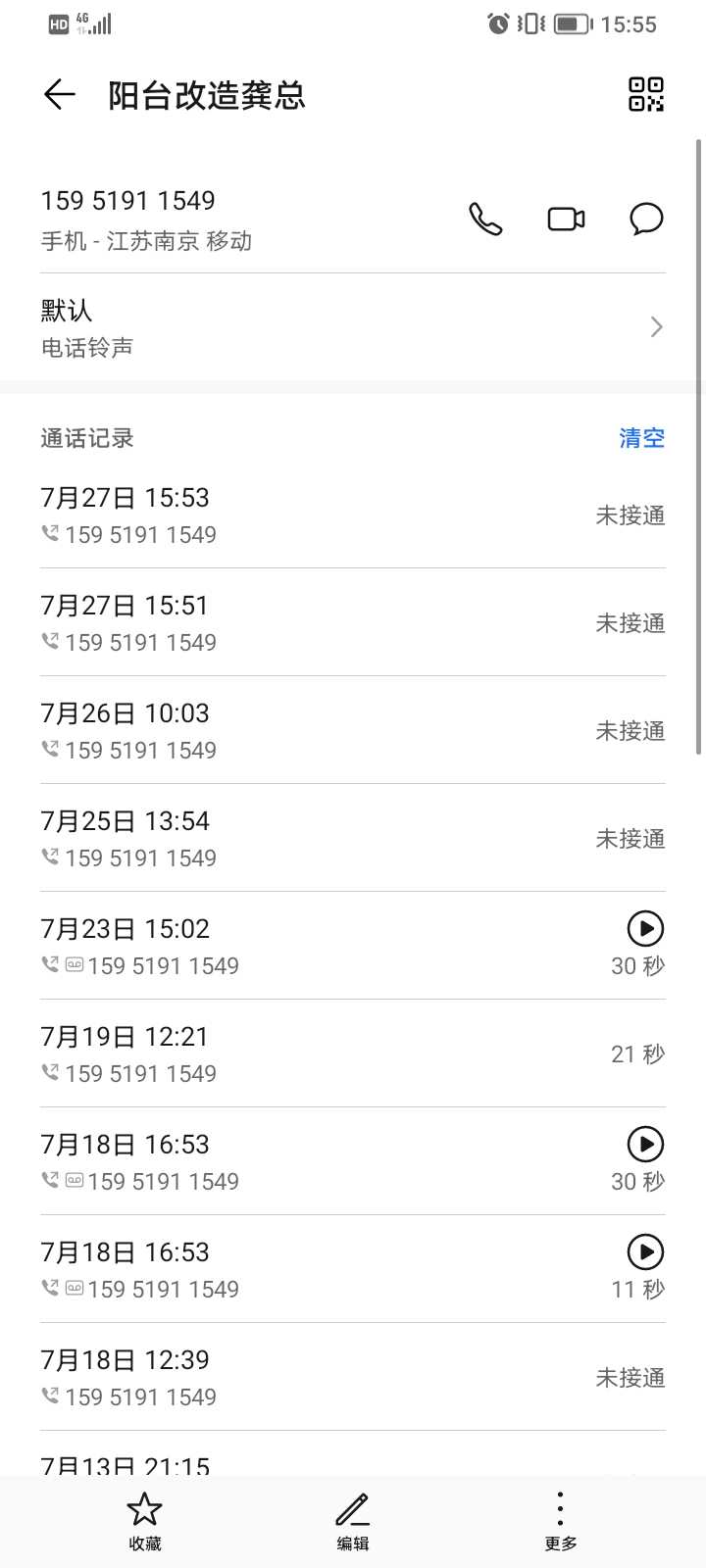Open the 更多 options menu
This screenshot has height=1568, width=706.
coord(560,1520)
